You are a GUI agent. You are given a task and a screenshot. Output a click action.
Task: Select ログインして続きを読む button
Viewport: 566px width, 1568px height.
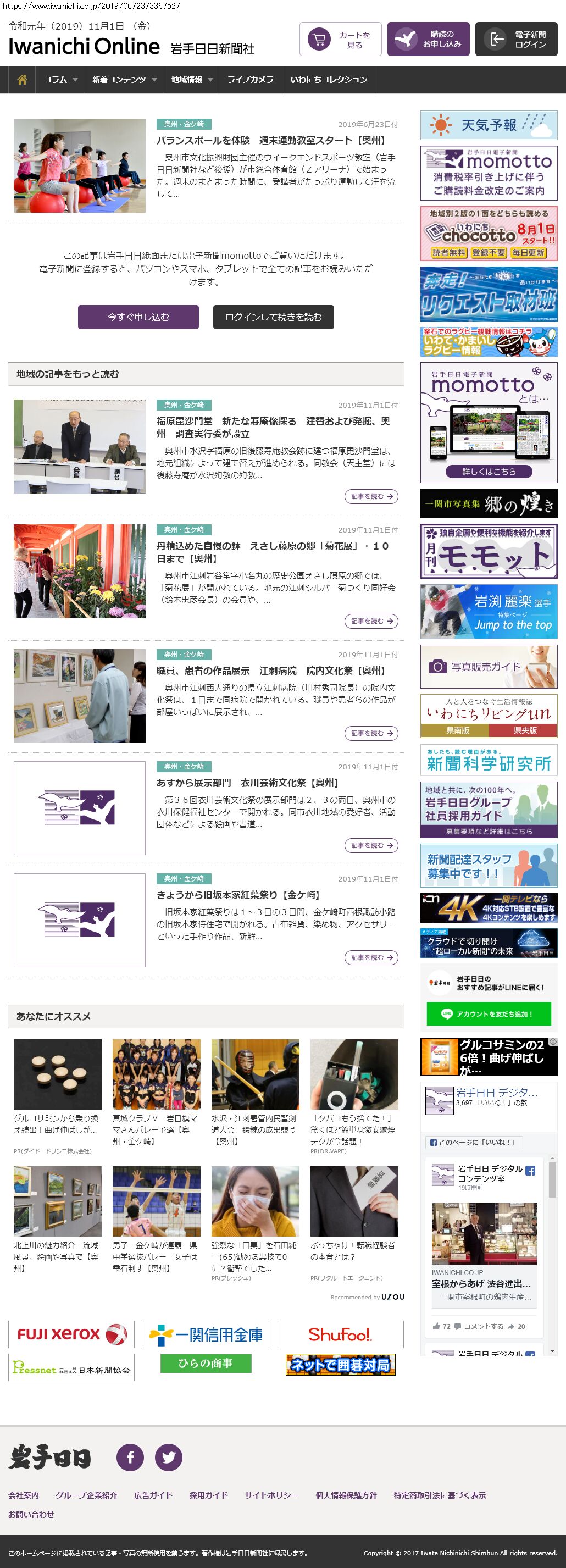point(273,317)
